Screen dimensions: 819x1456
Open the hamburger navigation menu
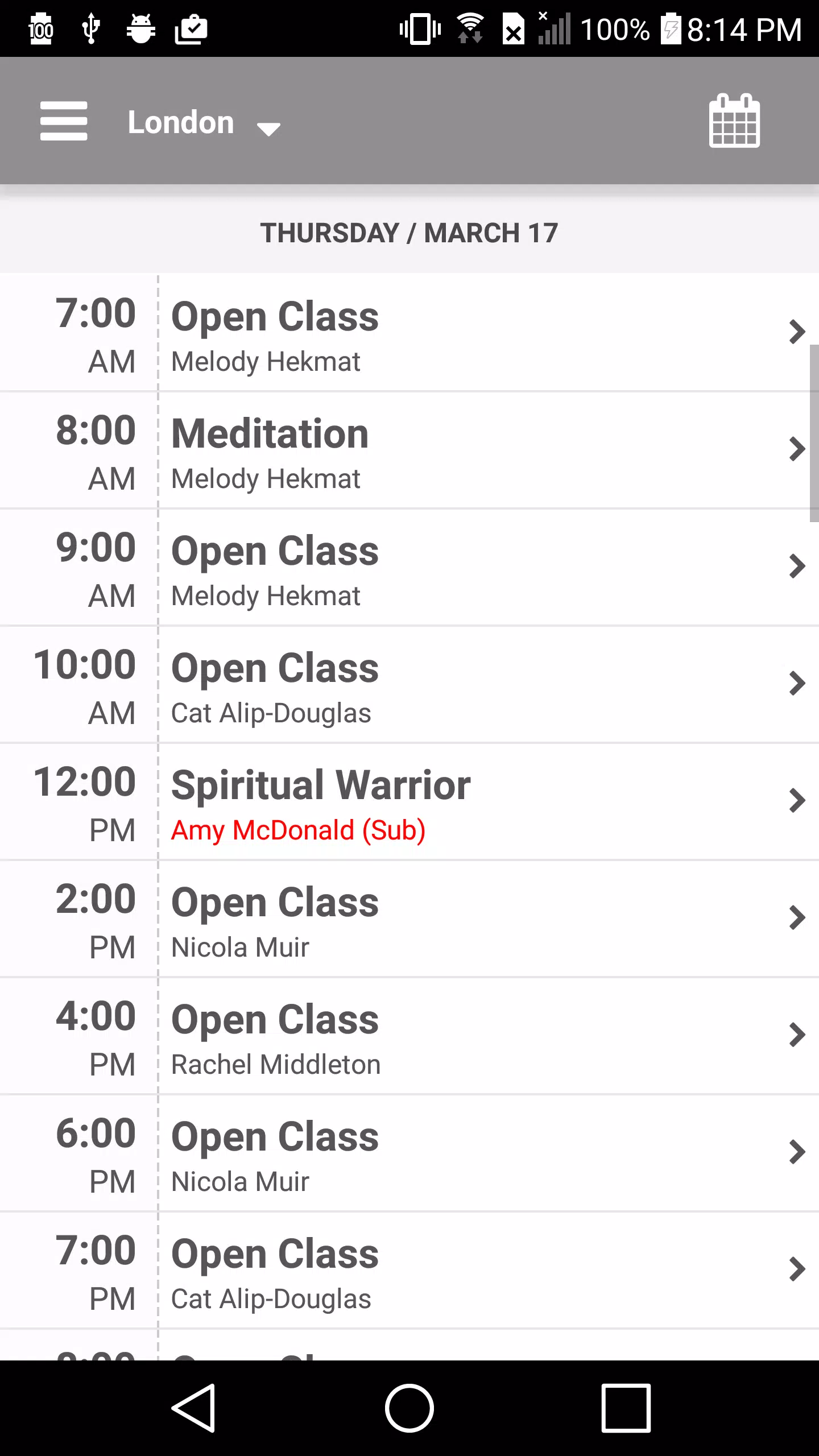point(64,121)
